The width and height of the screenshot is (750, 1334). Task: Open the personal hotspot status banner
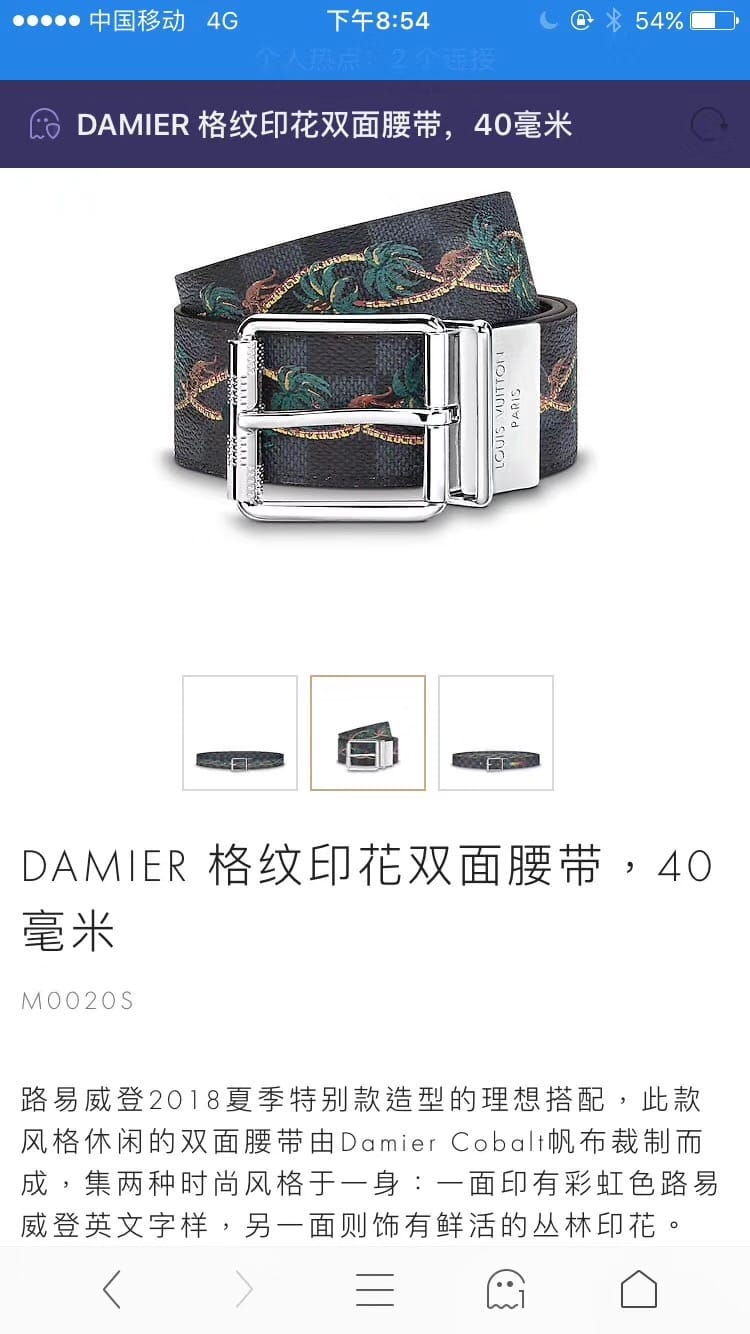point(375,59)
